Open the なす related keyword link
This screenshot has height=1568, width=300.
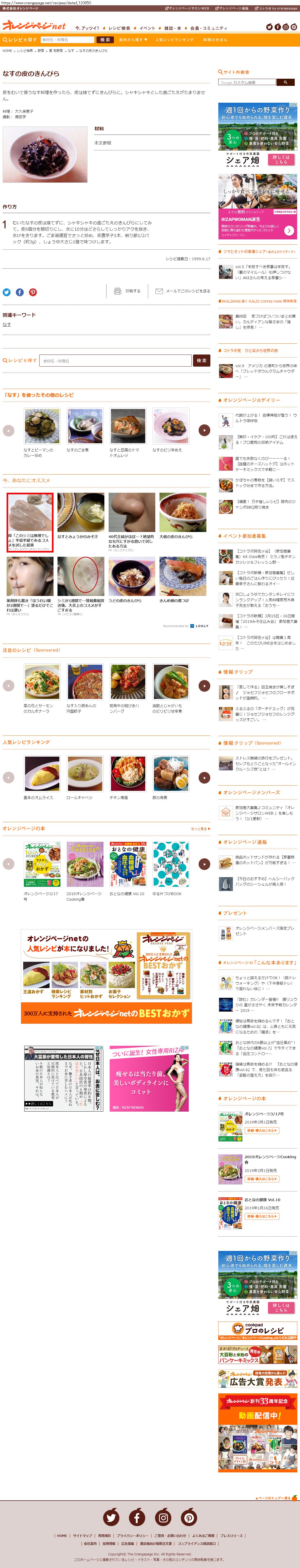[x=7, y=324]
